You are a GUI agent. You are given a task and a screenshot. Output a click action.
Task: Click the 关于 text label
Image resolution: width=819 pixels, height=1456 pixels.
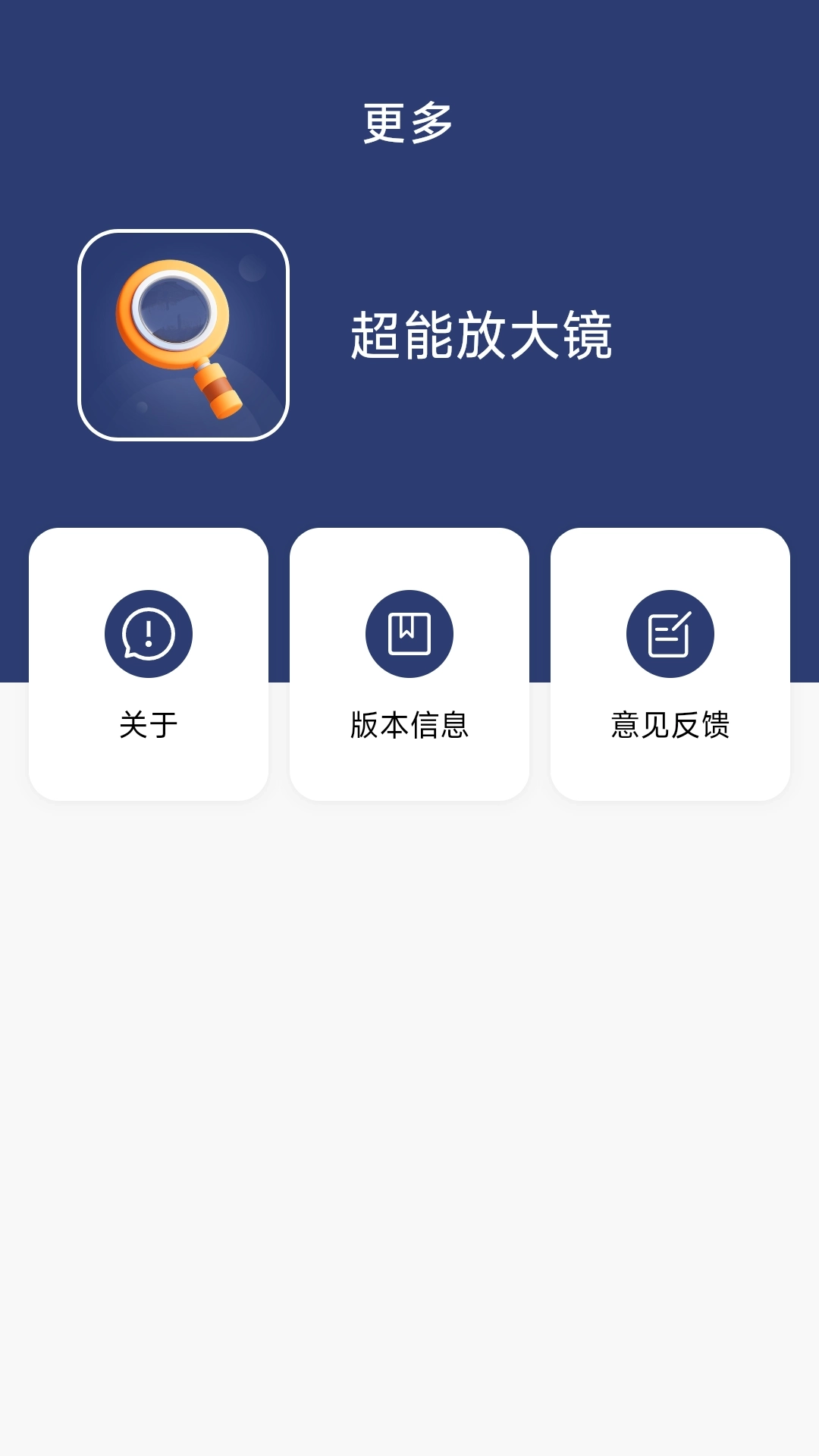[149, 726]
